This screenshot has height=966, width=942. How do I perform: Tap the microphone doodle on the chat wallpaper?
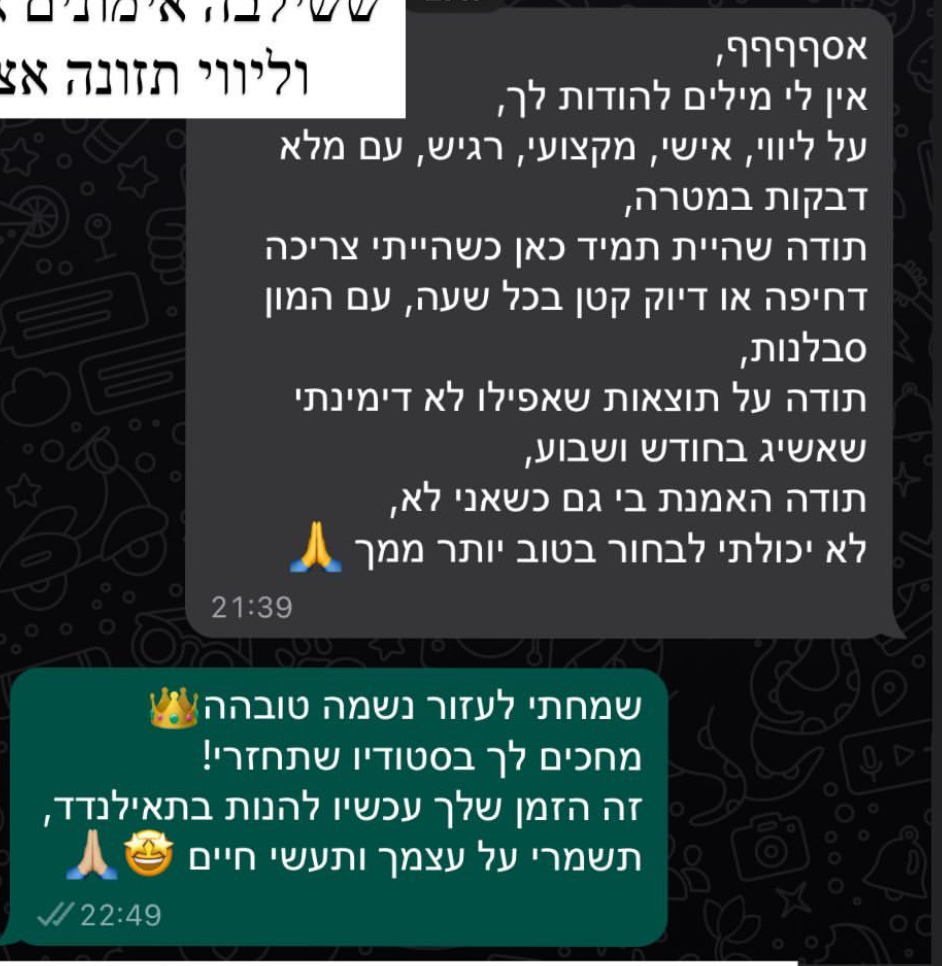click(x=871, y=761)
